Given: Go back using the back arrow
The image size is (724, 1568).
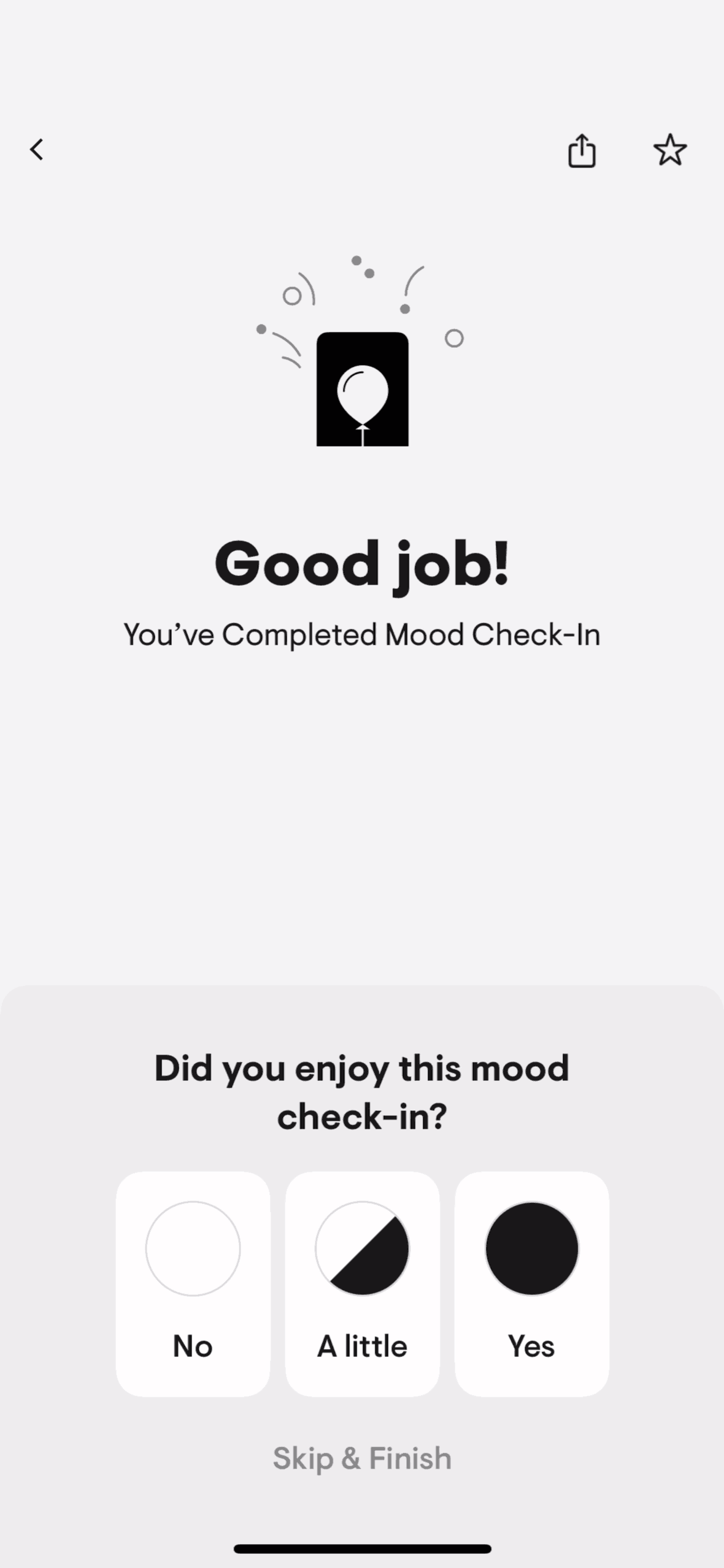Looking at the screenshot, I should 37,150.
